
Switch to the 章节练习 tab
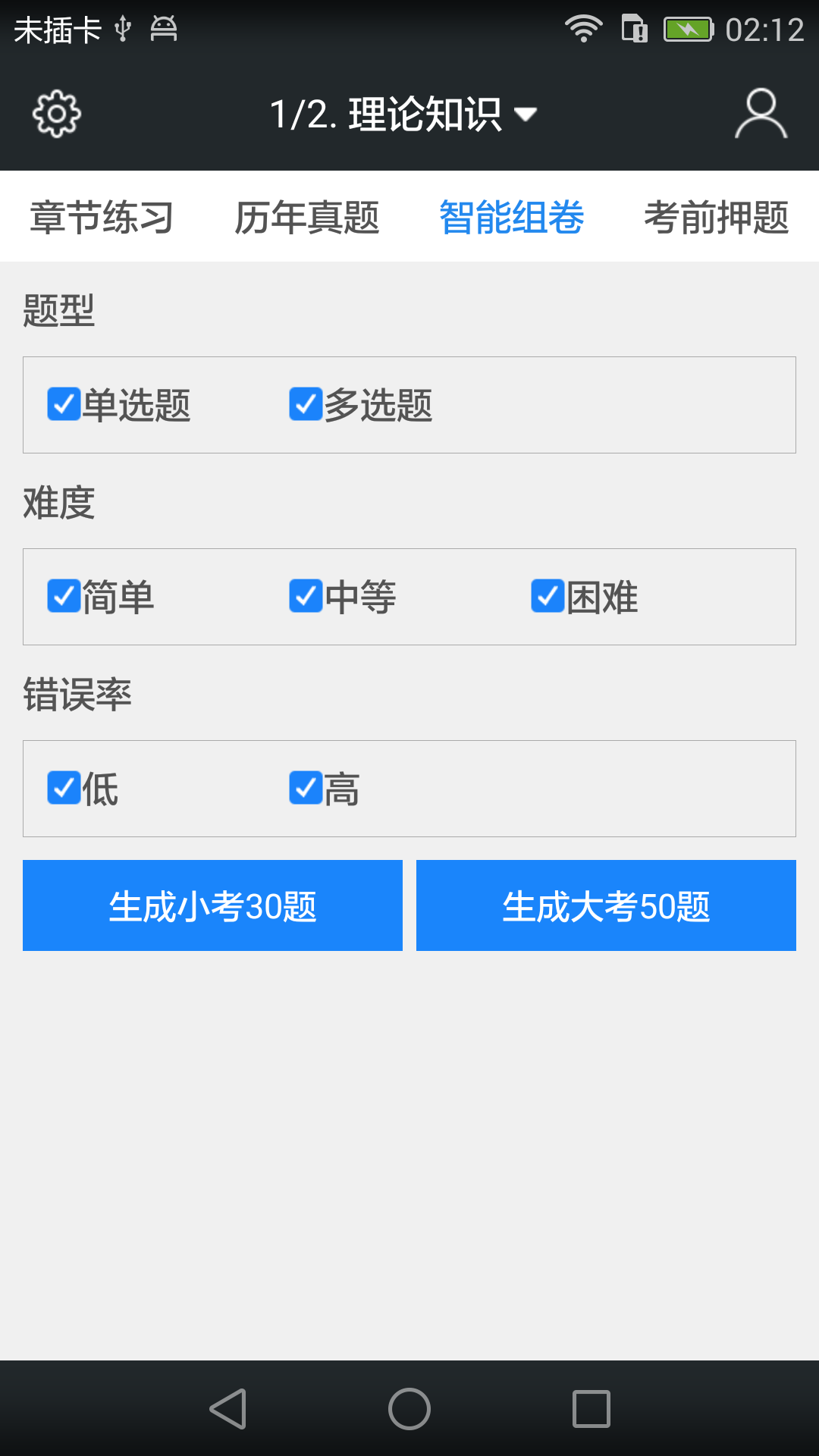[102, 218]
